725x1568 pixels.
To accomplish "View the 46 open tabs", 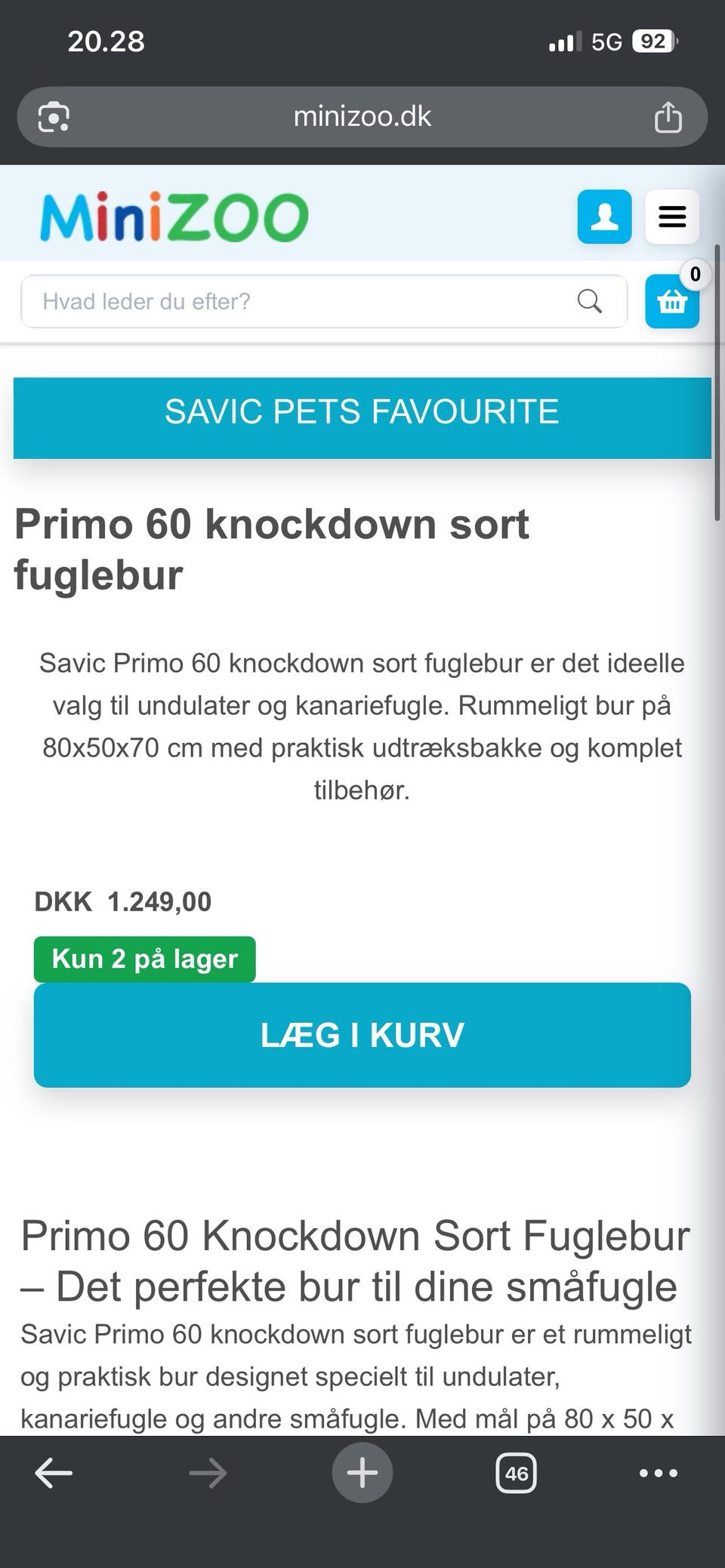I will click(517, 1473).
